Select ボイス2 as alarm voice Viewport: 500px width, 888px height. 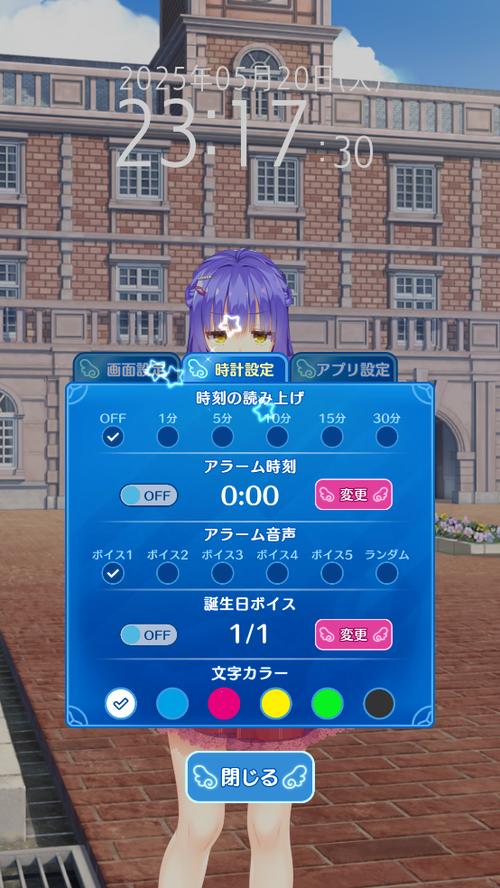coord(168,573)
